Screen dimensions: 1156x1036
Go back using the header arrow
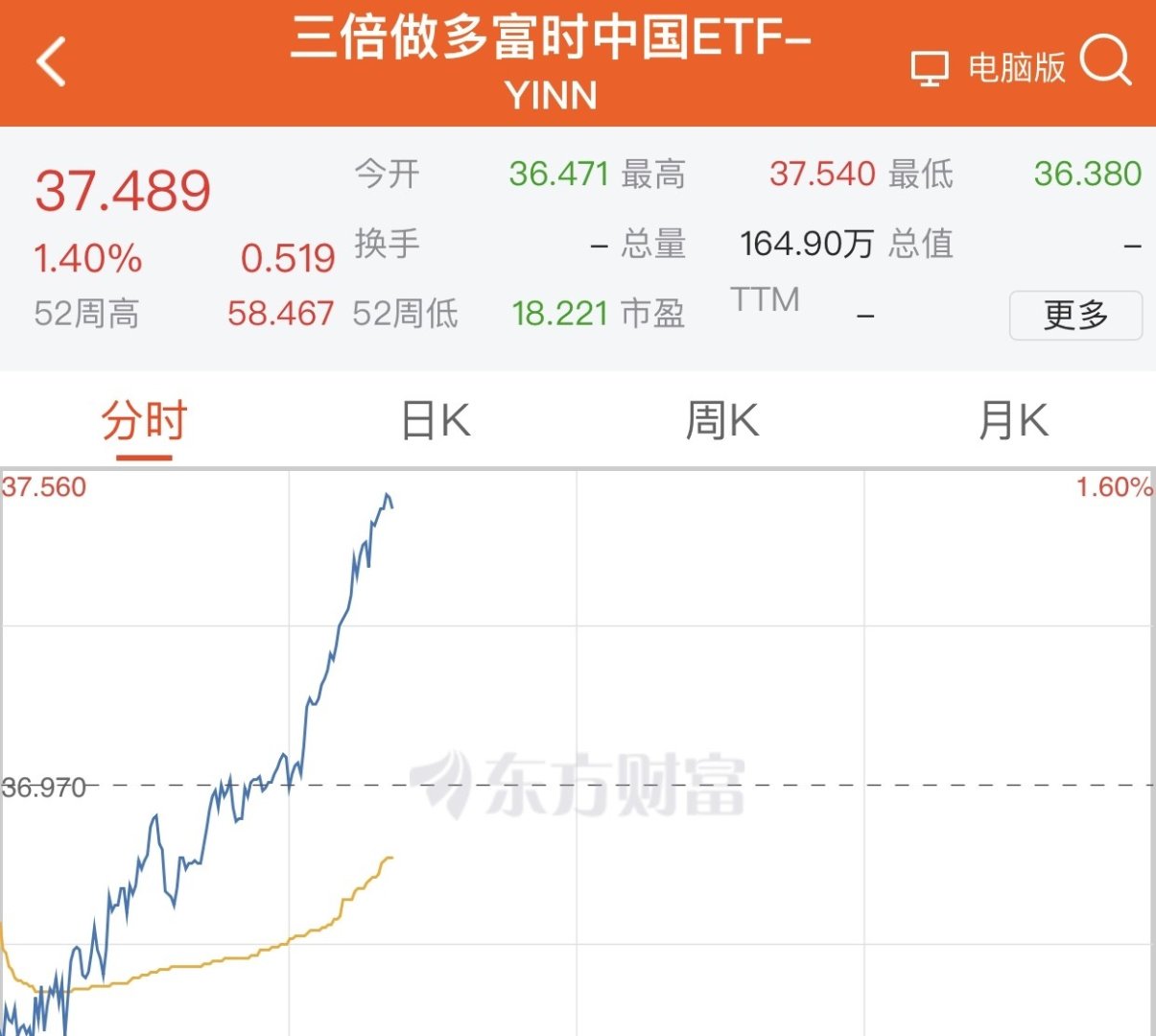(x=52, y=62)
